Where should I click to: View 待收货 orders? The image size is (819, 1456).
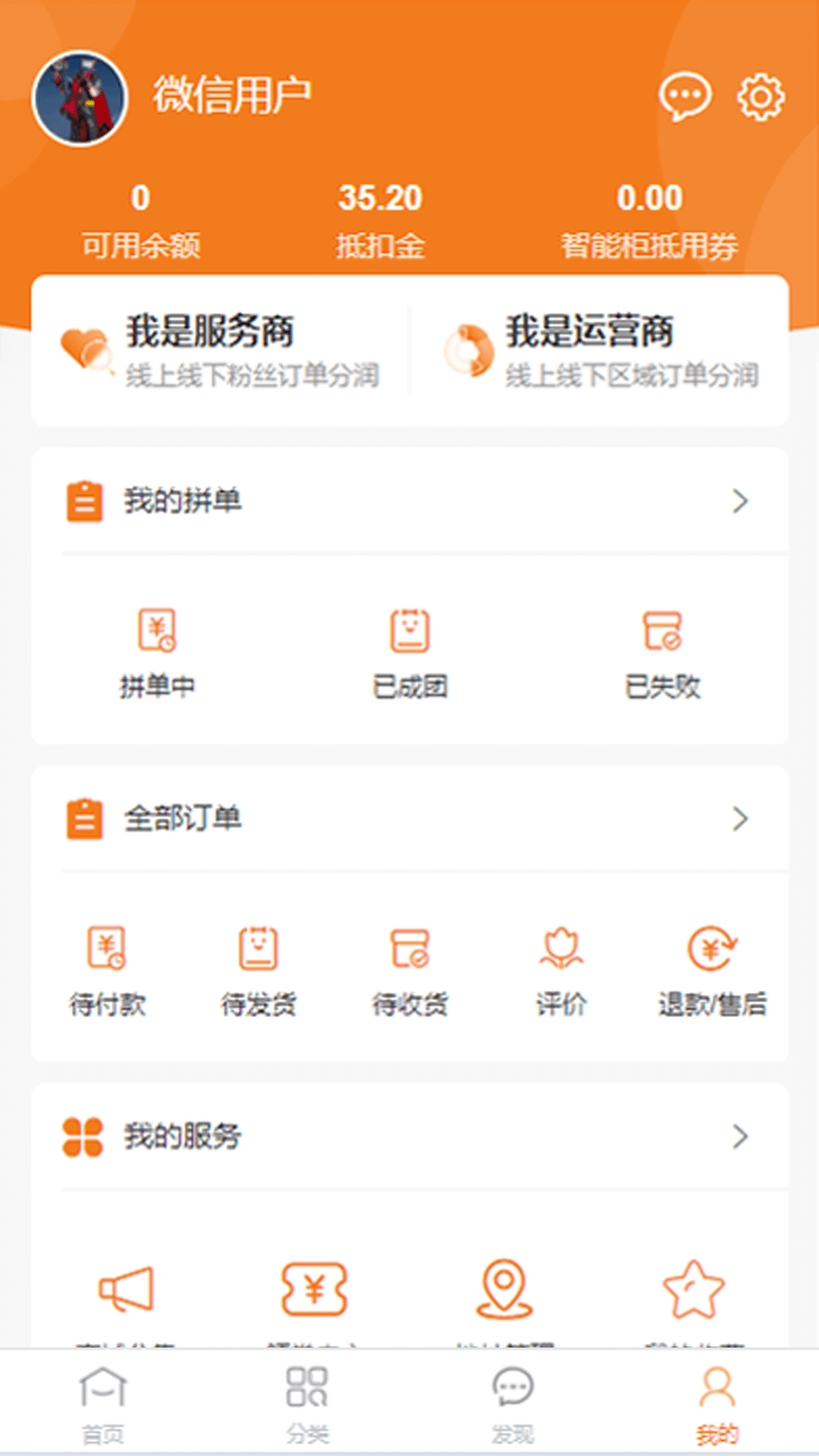click(409, 971)
